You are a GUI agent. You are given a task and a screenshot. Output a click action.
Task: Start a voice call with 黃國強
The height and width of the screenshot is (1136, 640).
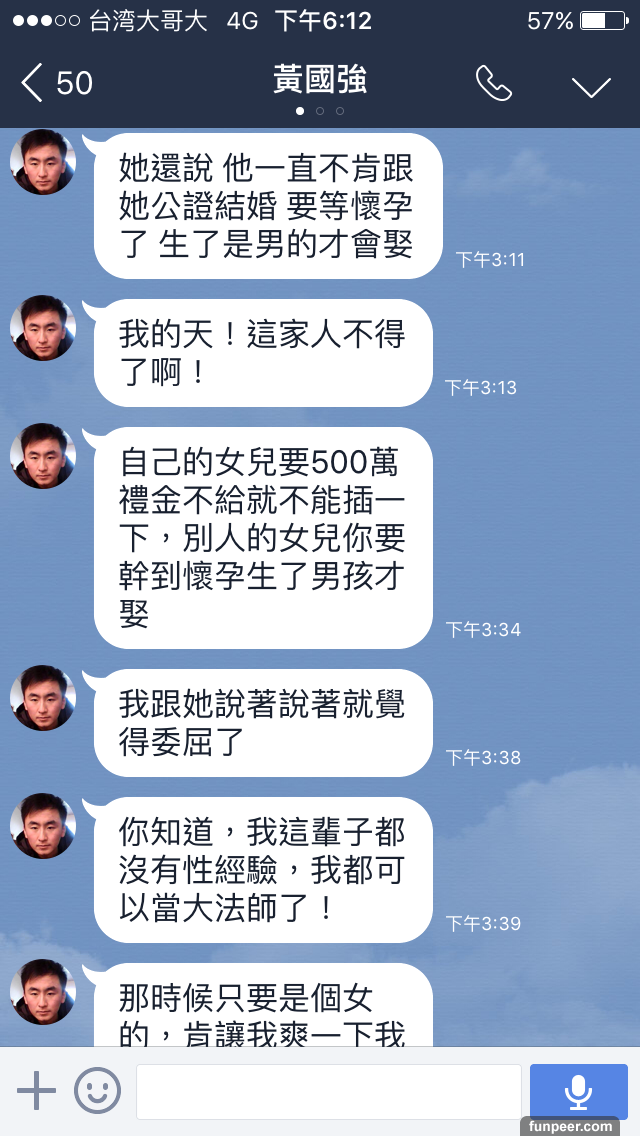(x=493, y=84)
